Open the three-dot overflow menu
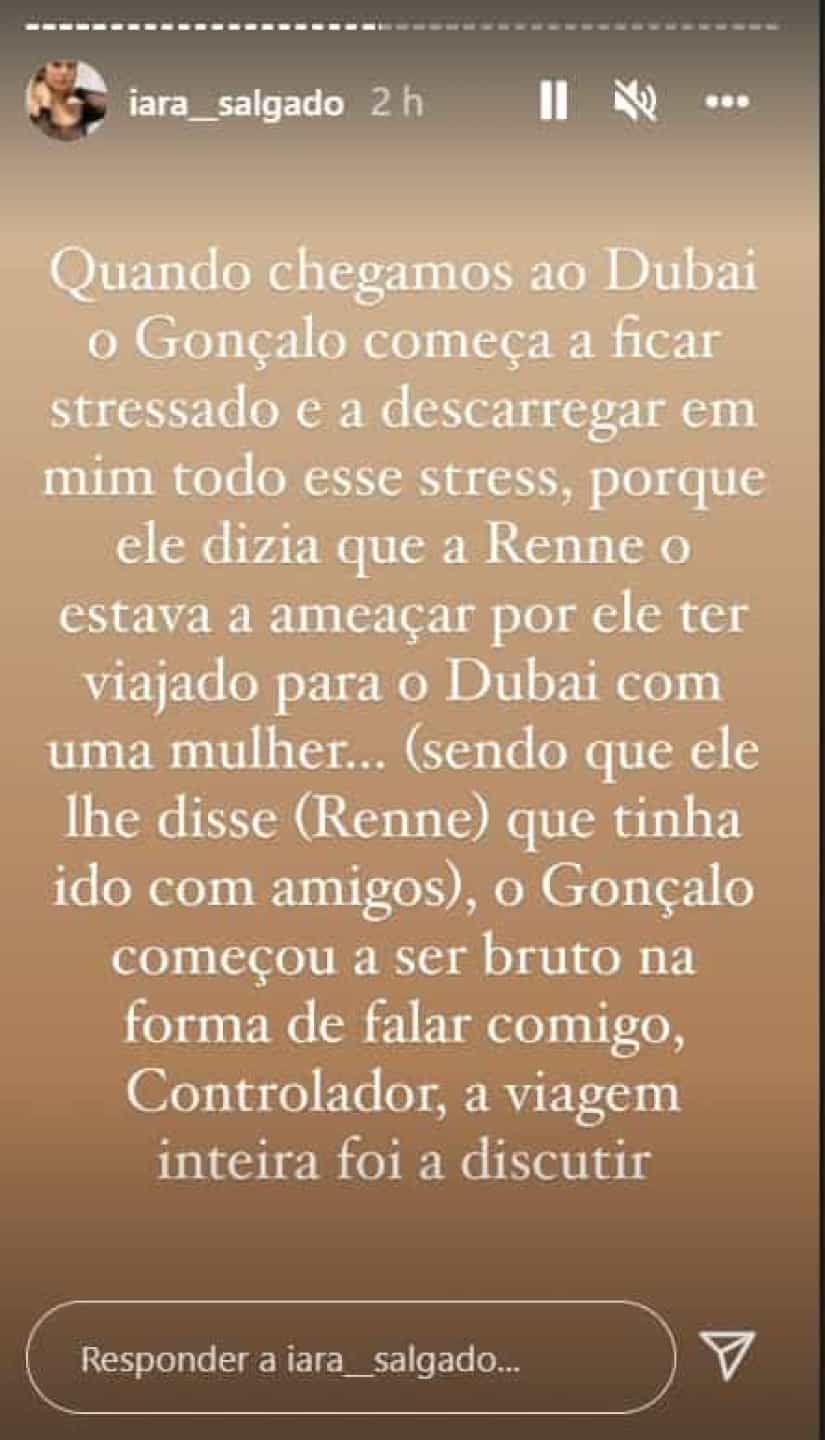Viewport: 825px width, 1440px height. (726, 102)
